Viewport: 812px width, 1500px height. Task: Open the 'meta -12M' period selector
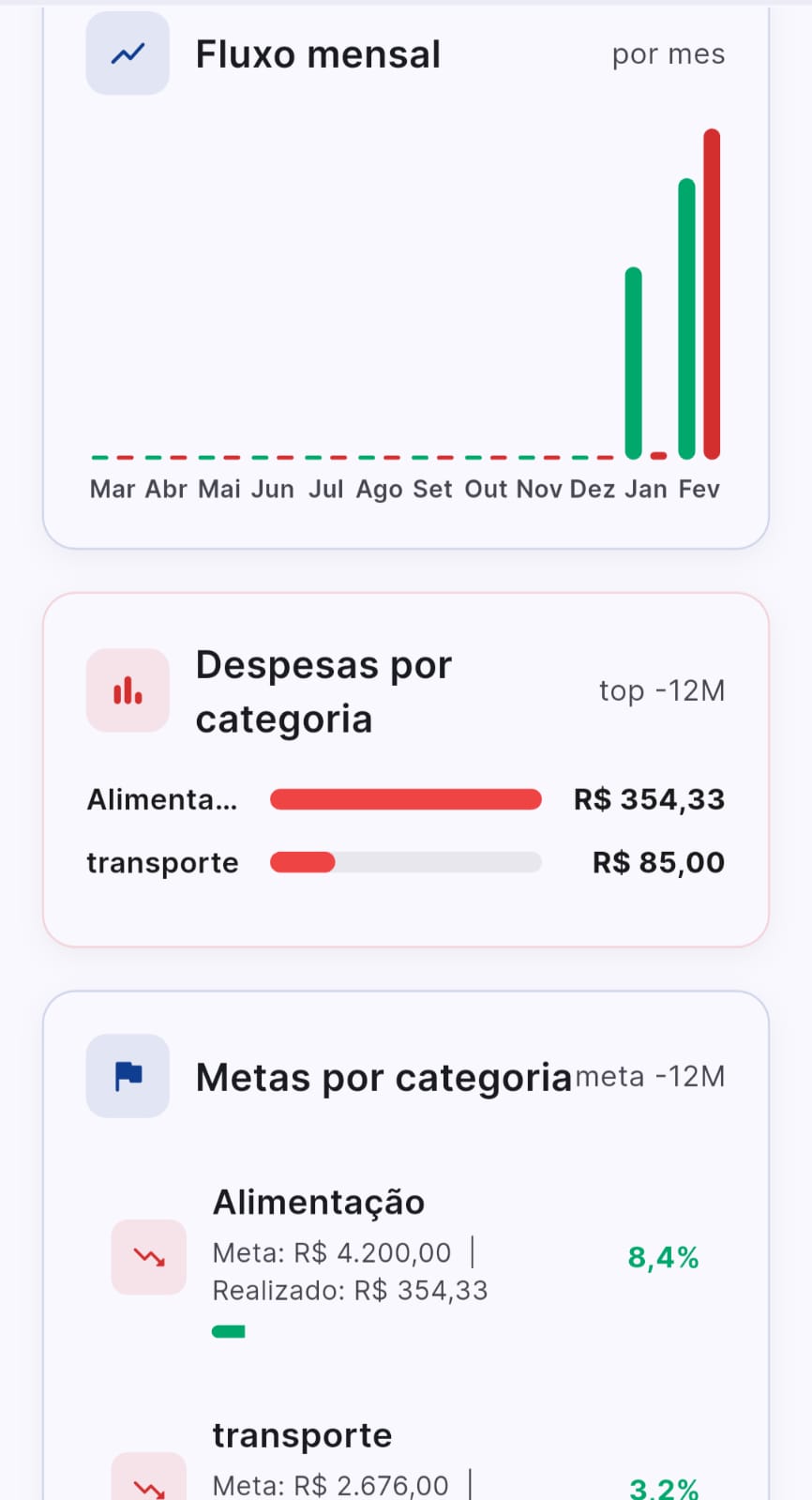tap(652, 1076)
